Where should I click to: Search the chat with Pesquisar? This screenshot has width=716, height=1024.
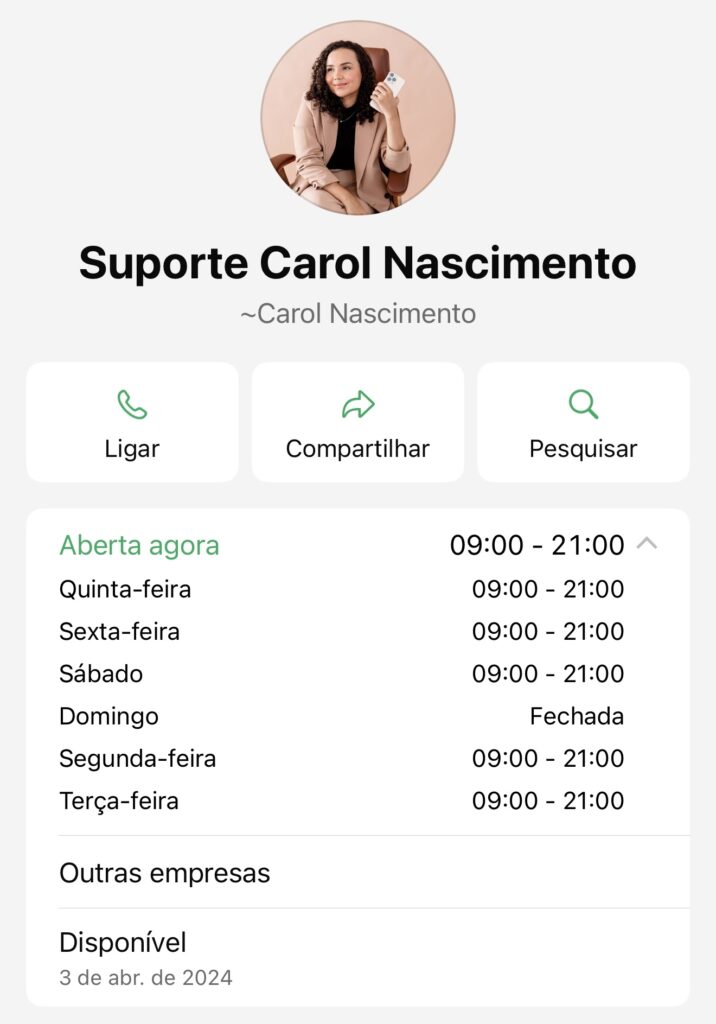coord(583,422)
